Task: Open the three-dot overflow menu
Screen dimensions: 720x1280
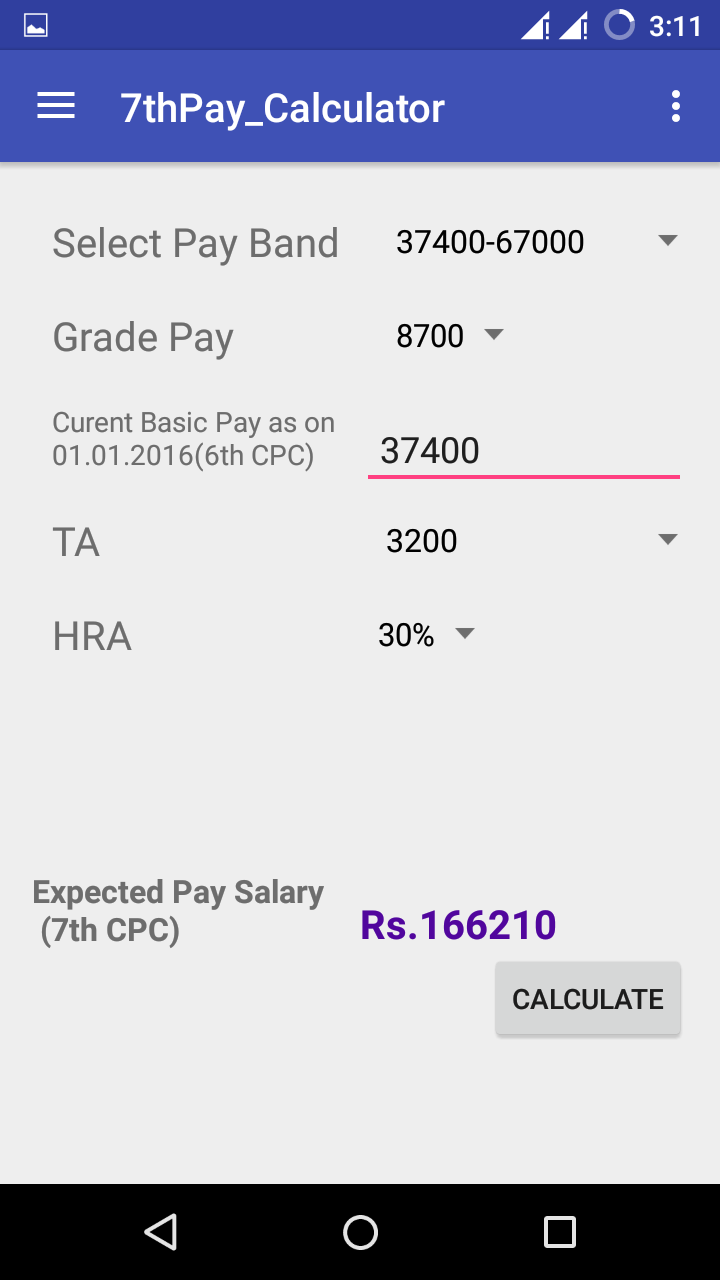Action: pyautogui.click(x=676, y=107)
